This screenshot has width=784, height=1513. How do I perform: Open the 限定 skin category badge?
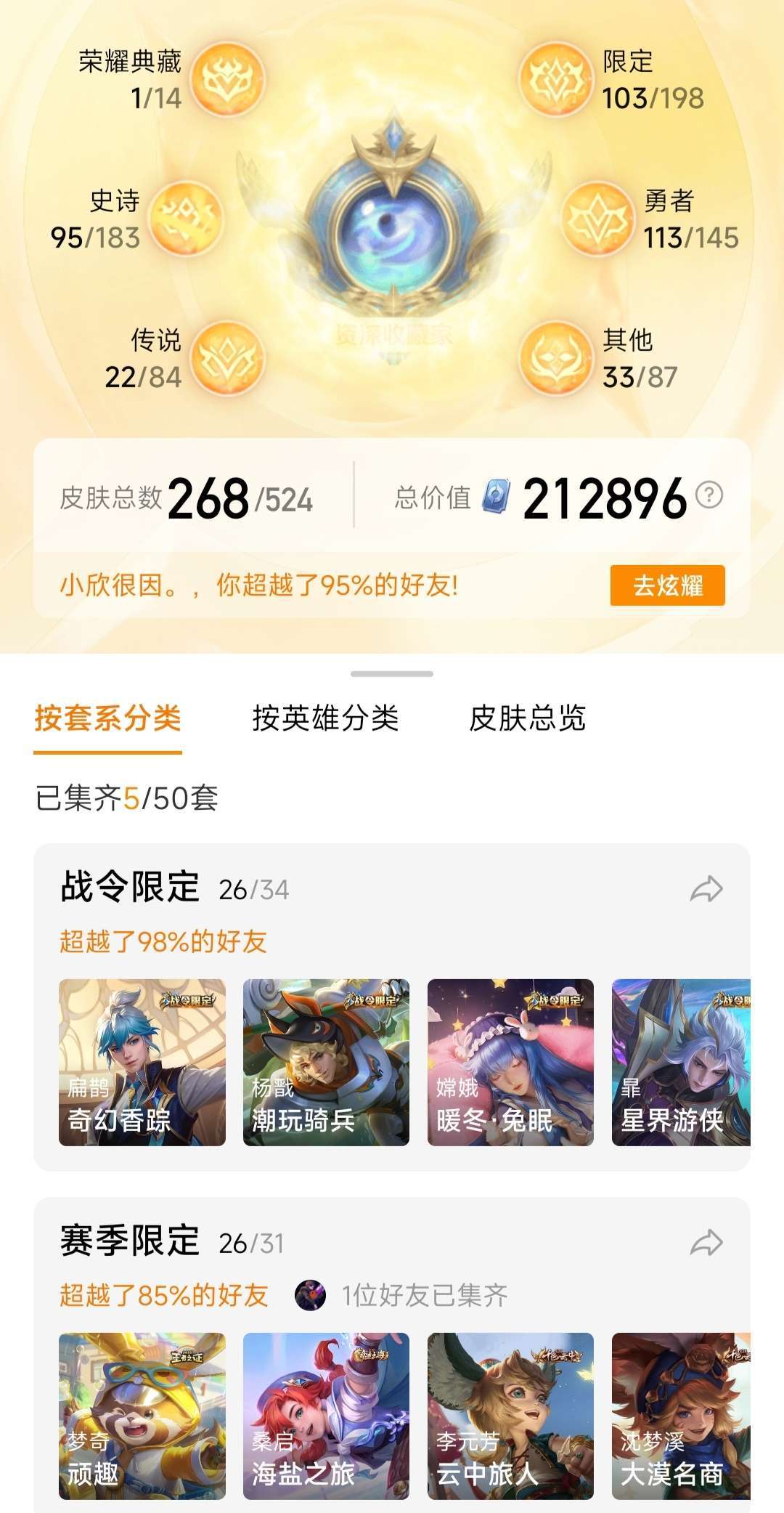556,78
